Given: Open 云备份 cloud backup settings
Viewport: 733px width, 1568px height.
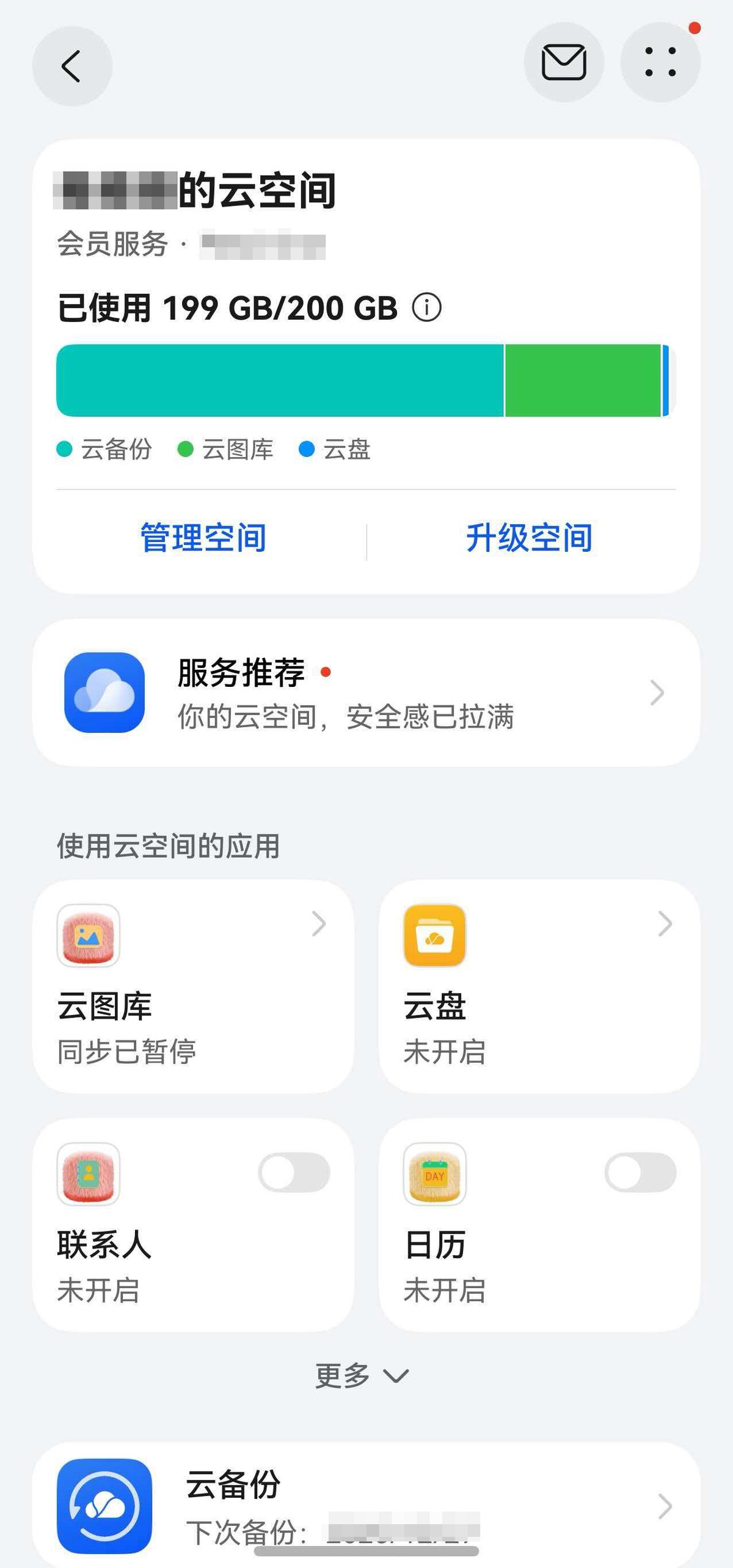Looking at the screenshot, I should tap(366, 1506).
